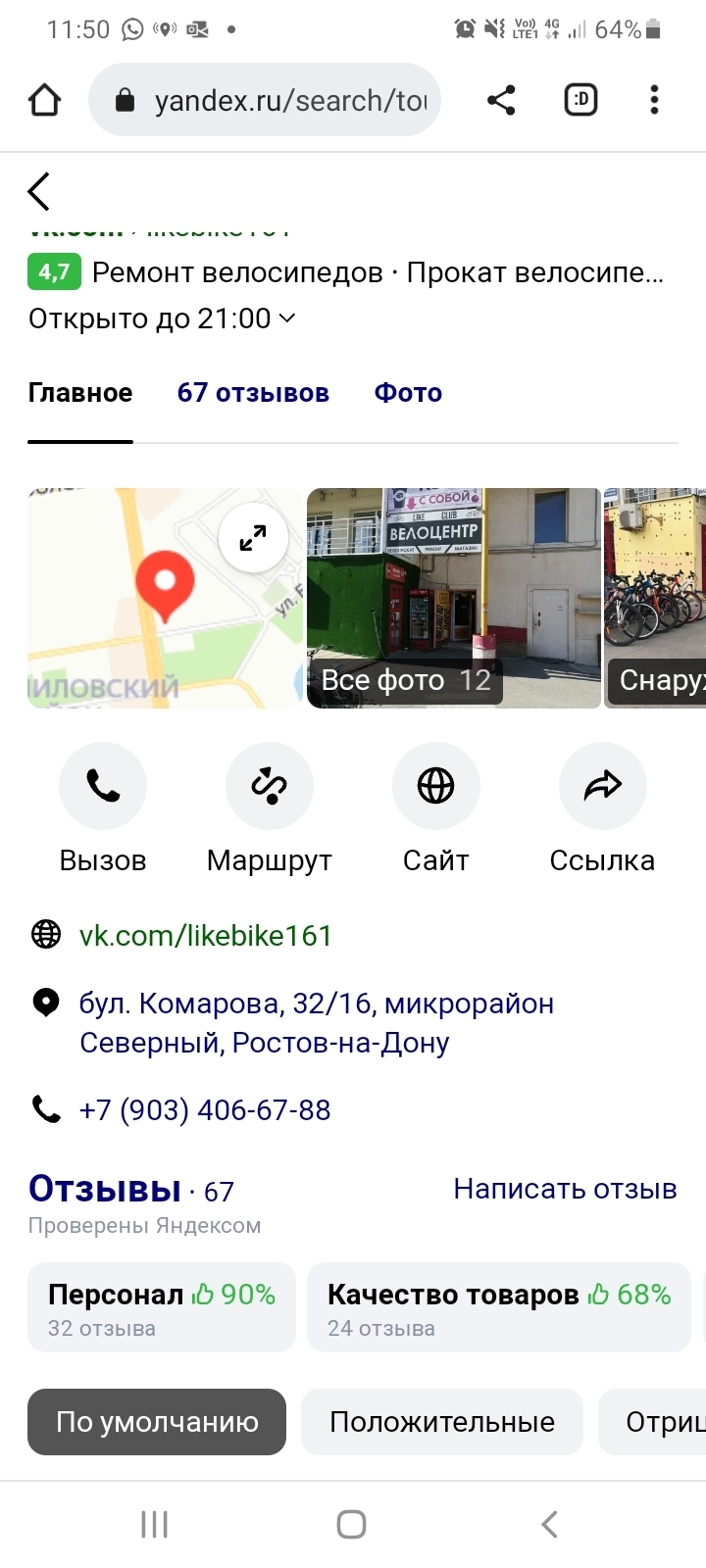Write a review via «Написать отзыв»
Viewport: 706px width, 1568px height.
point(565,1189)
